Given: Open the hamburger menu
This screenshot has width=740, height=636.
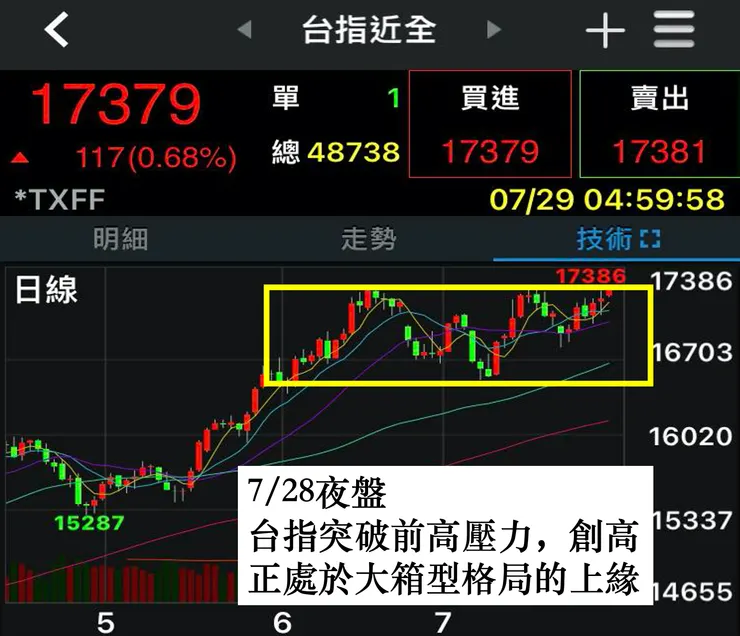Looking at the screenshot, I should pyautogui.click(x=675, y=31).
